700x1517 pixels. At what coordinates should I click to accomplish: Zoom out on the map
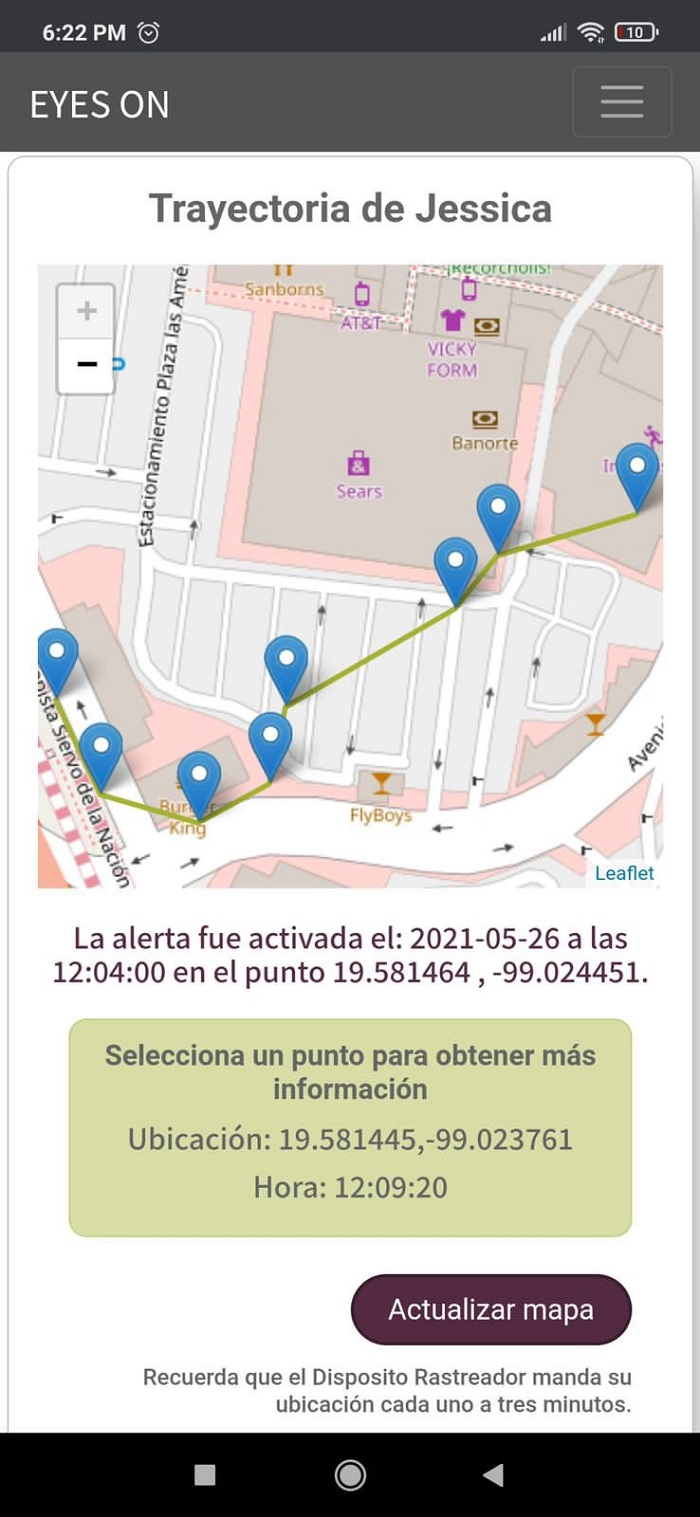point(86,365)
